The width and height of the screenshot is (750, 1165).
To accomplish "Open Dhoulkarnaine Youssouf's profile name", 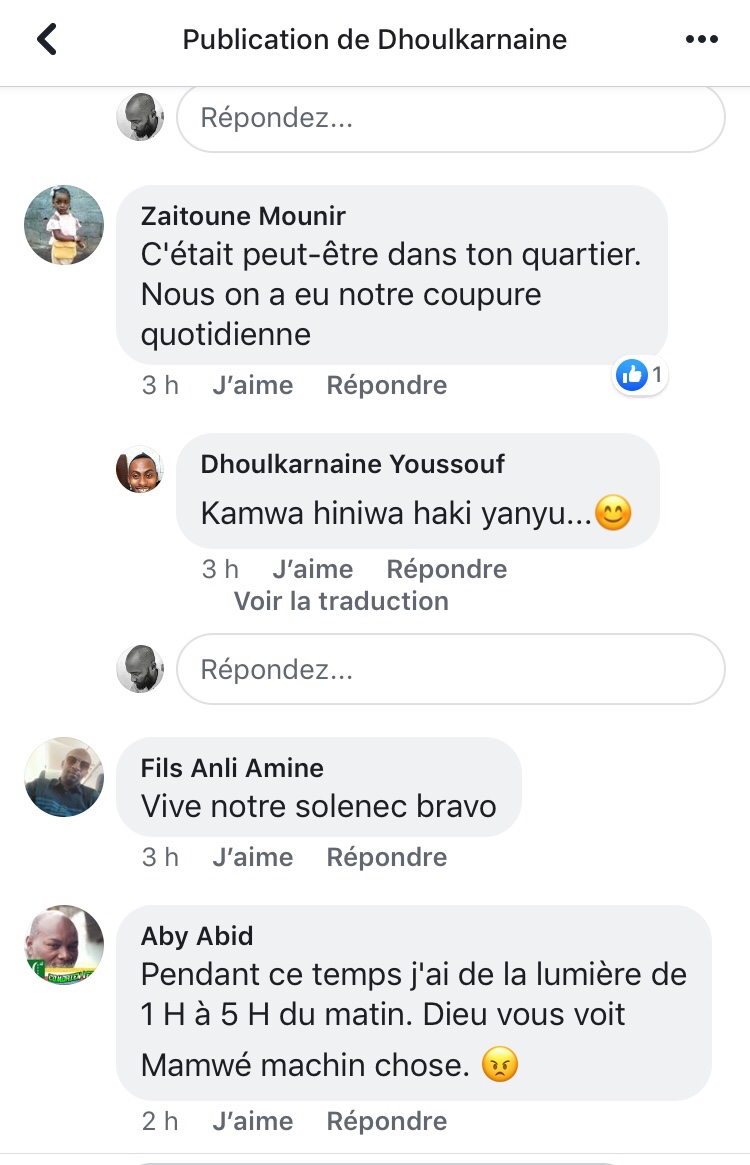I will 352,464.
